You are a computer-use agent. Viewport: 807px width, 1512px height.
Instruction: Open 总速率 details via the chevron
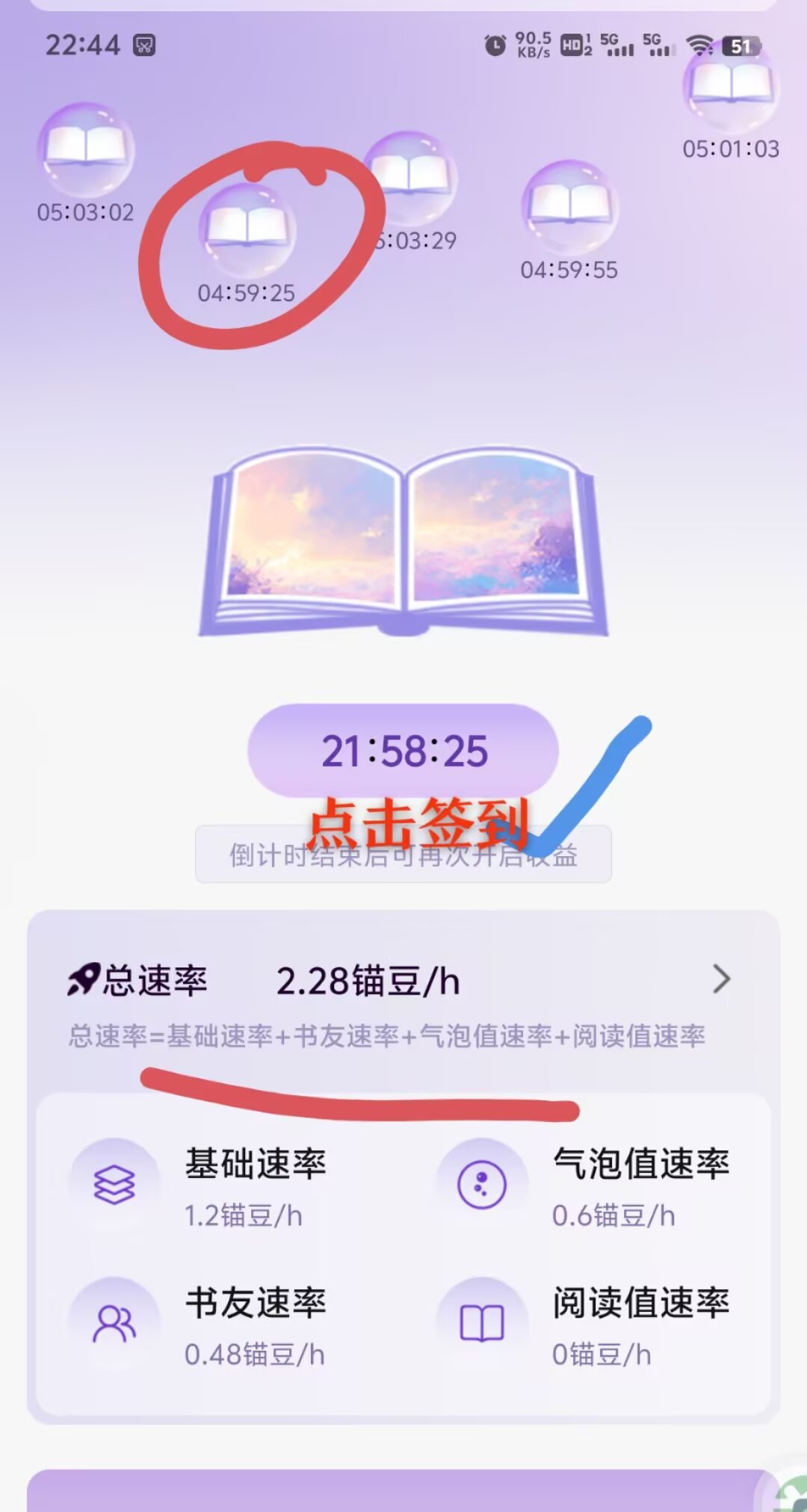click(x=721, y=979)
